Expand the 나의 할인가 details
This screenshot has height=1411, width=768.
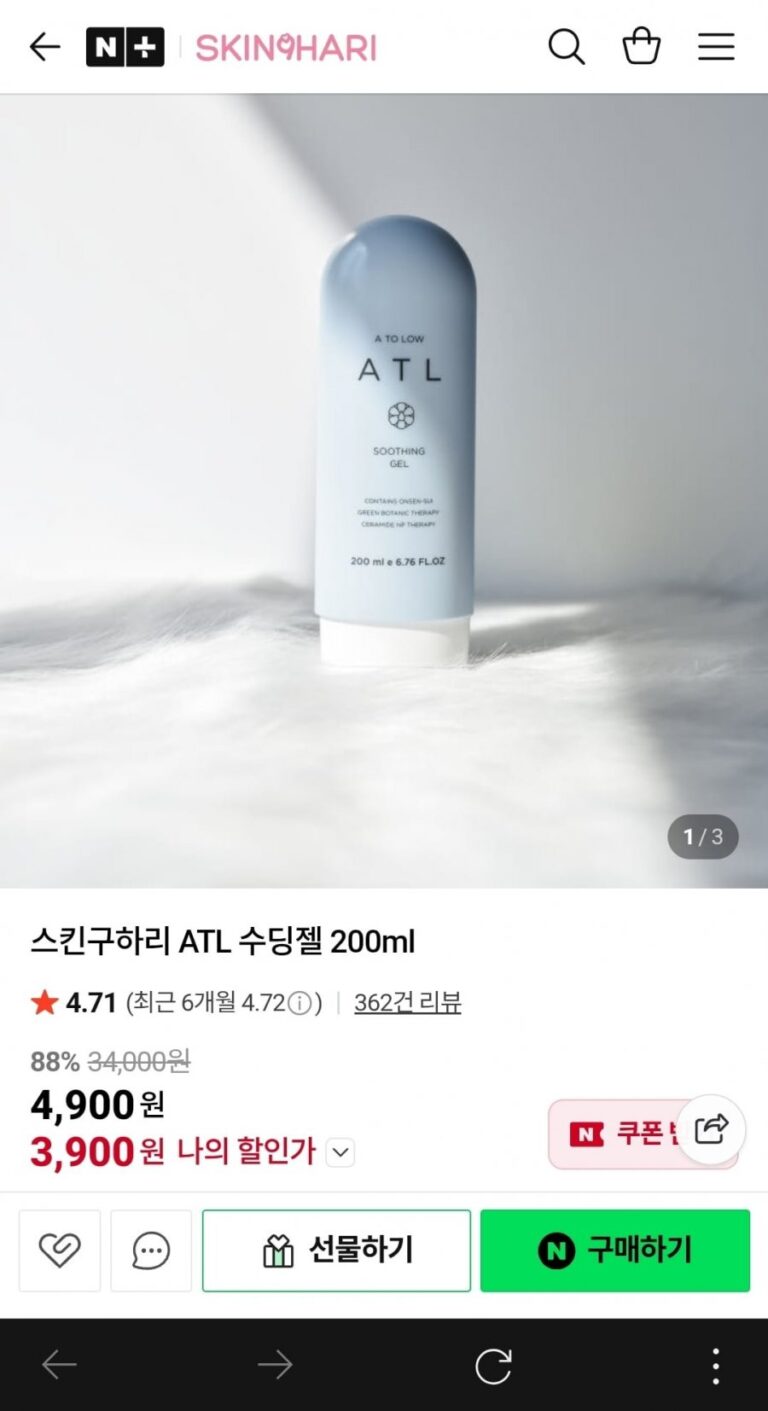tap(341, 1153)
